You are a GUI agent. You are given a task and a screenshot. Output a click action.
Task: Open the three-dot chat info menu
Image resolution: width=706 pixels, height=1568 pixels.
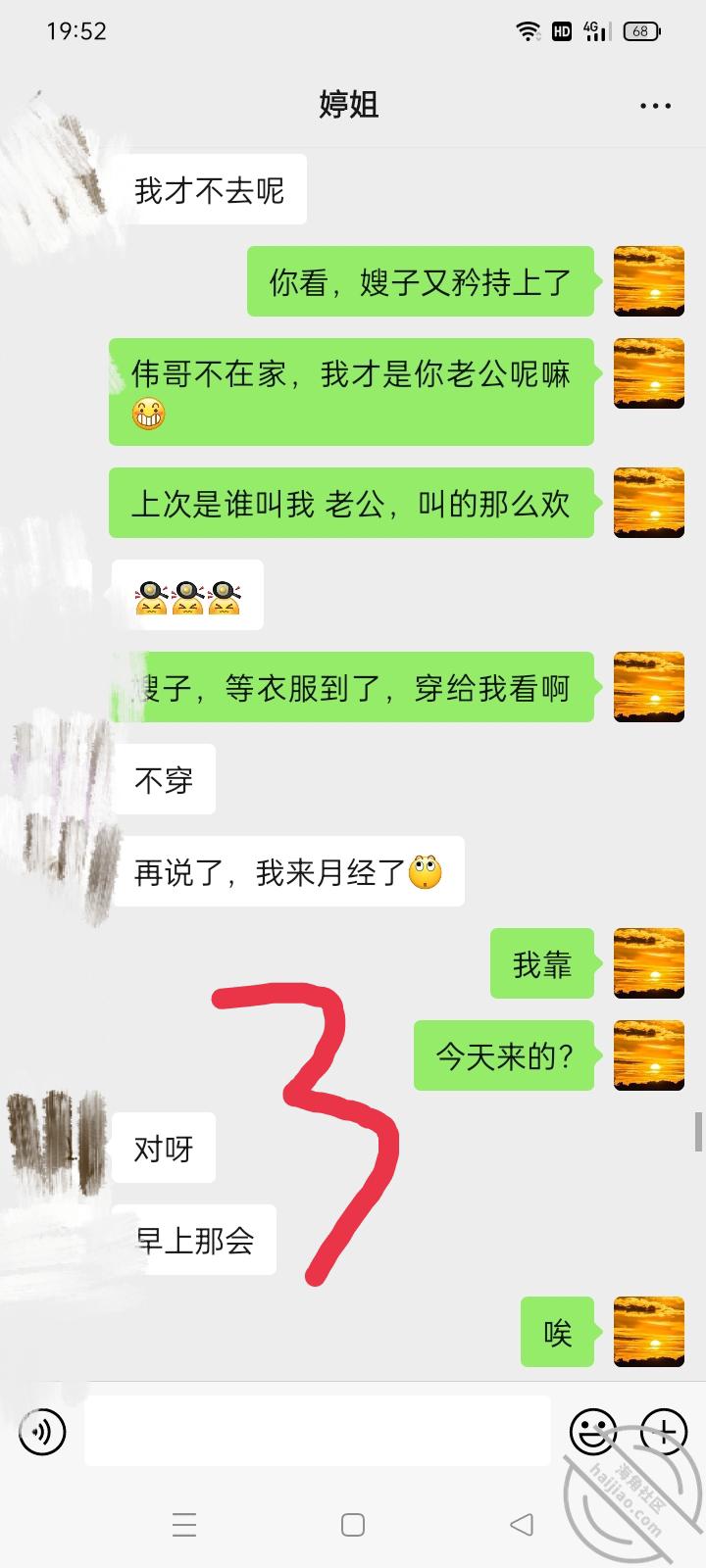(655, 106)
